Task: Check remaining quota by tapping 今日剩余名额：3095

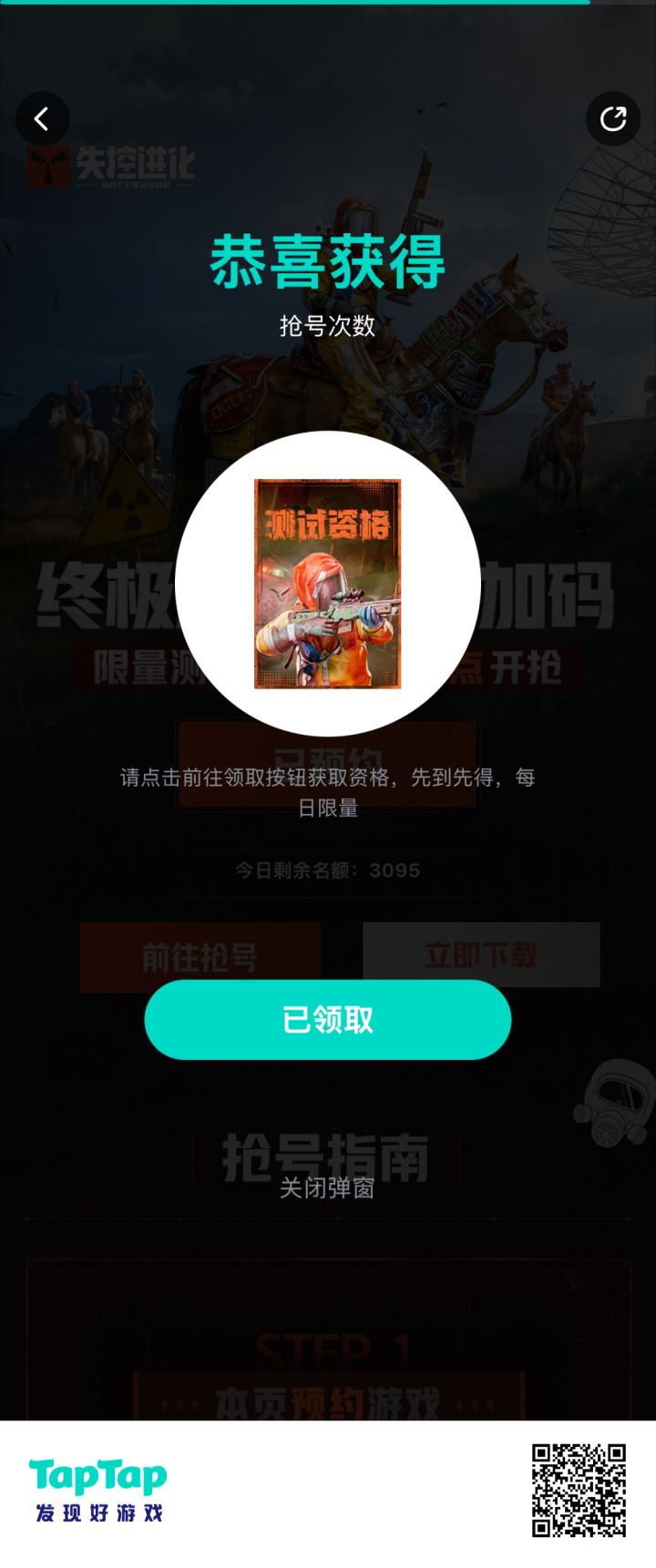Action: pyautogui.click(x=328, y=871)
